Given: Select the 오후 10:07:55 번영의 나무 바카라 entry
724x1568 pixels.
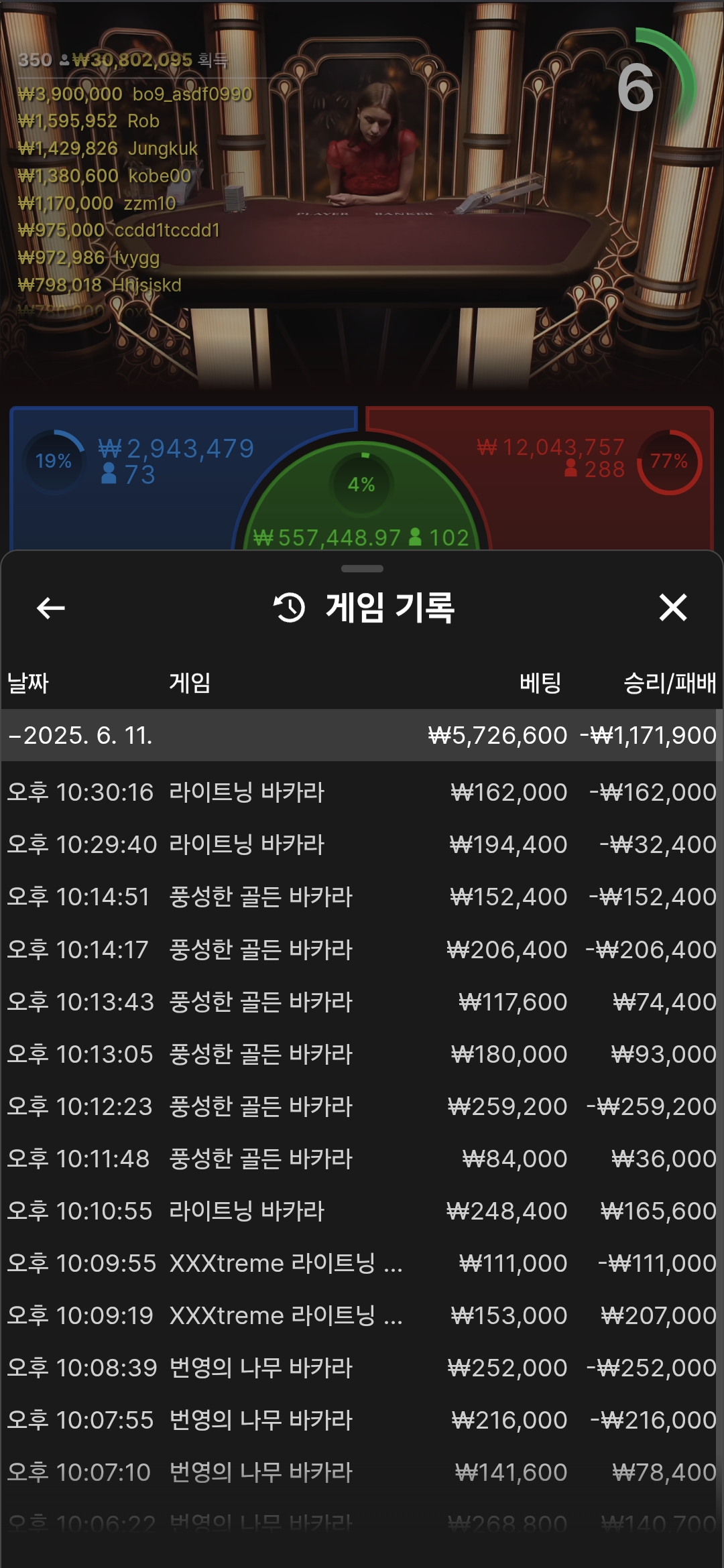Looking at the screenshot, I should 362,1420.
